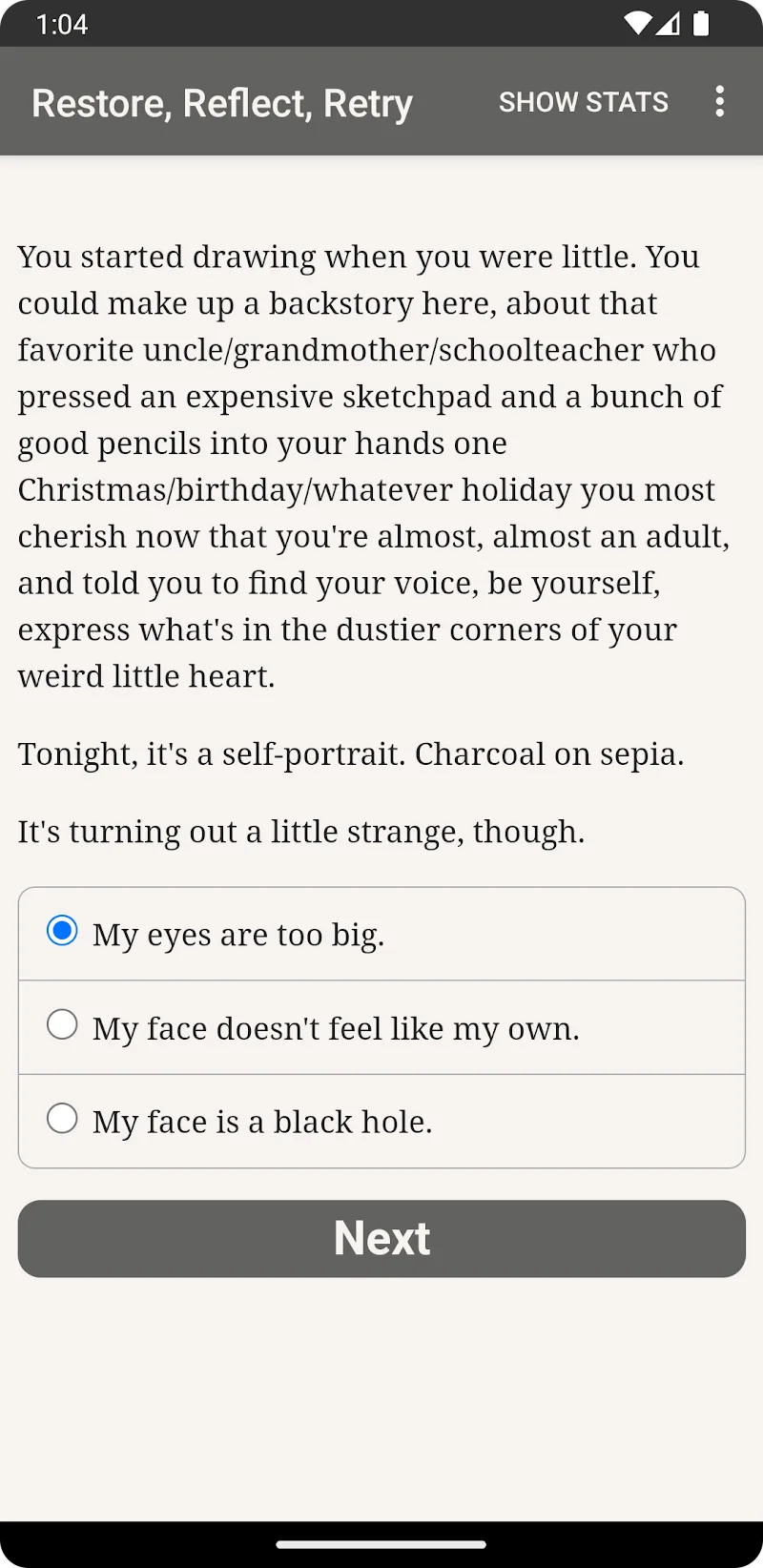Continue with the Next button
Viewport: 763px width, 1568px height.
[x=381, y=1238]
